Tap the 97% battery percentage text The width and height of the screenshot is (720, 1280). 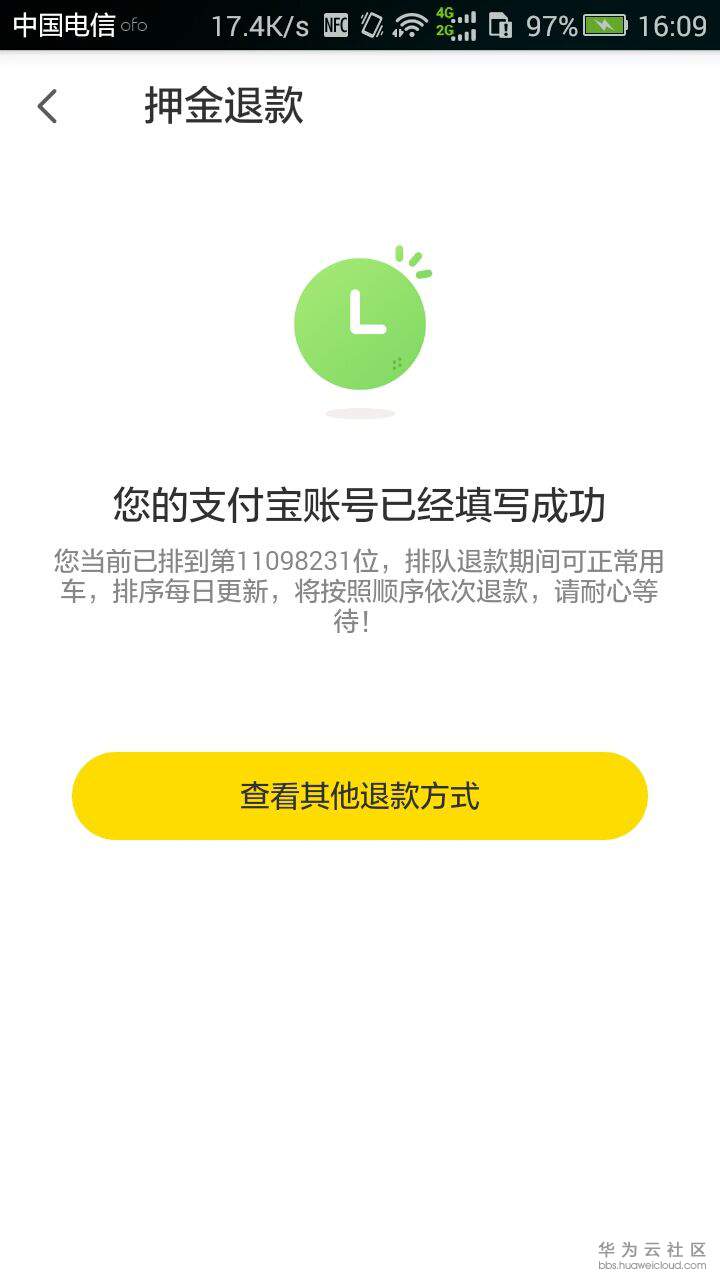(x=548, y=22)
